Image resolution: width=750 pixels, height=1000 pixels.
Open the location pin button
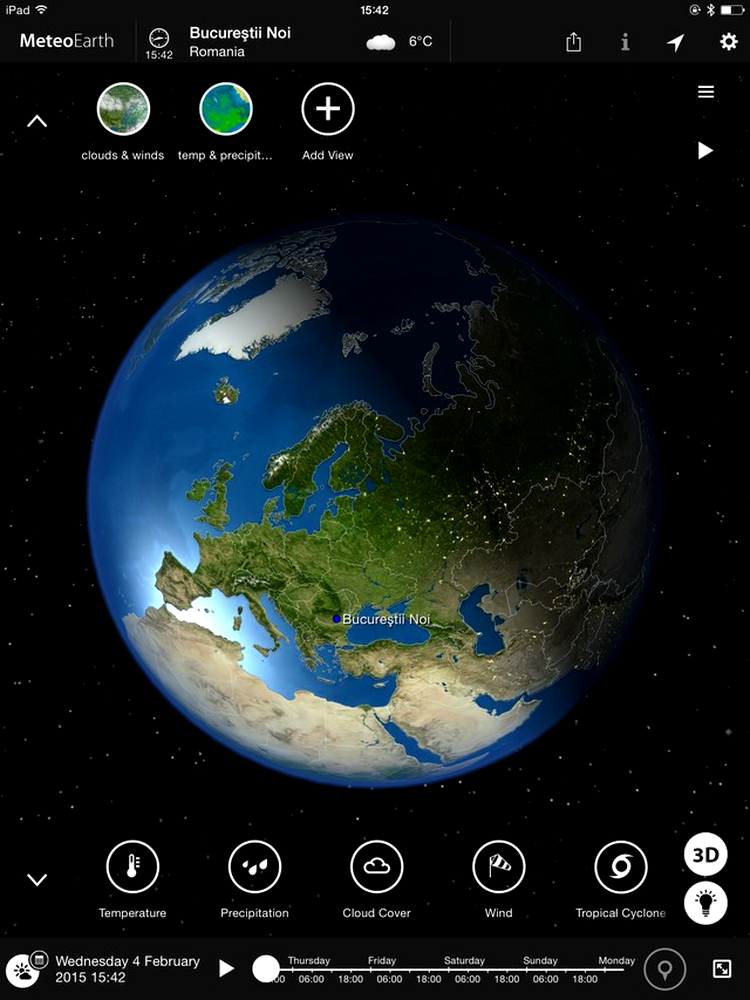point(665,968)
